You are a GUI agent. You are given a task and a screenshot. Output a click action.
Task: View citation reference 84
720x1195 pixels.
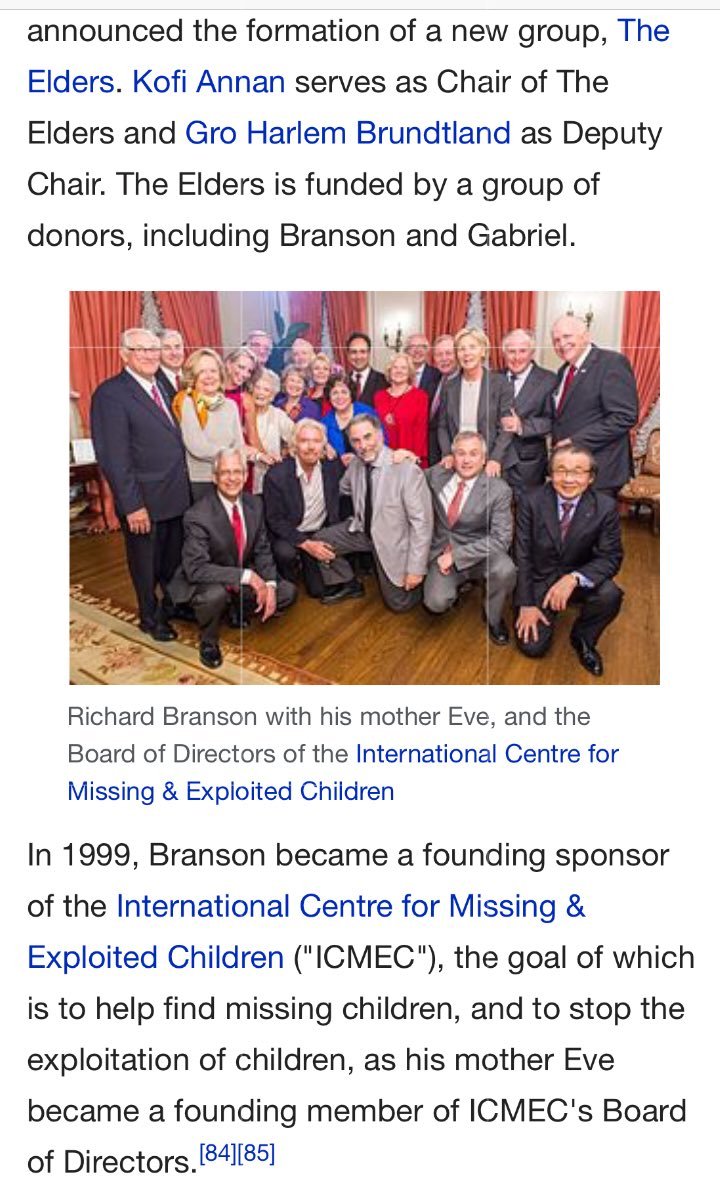pos(218,1153)
